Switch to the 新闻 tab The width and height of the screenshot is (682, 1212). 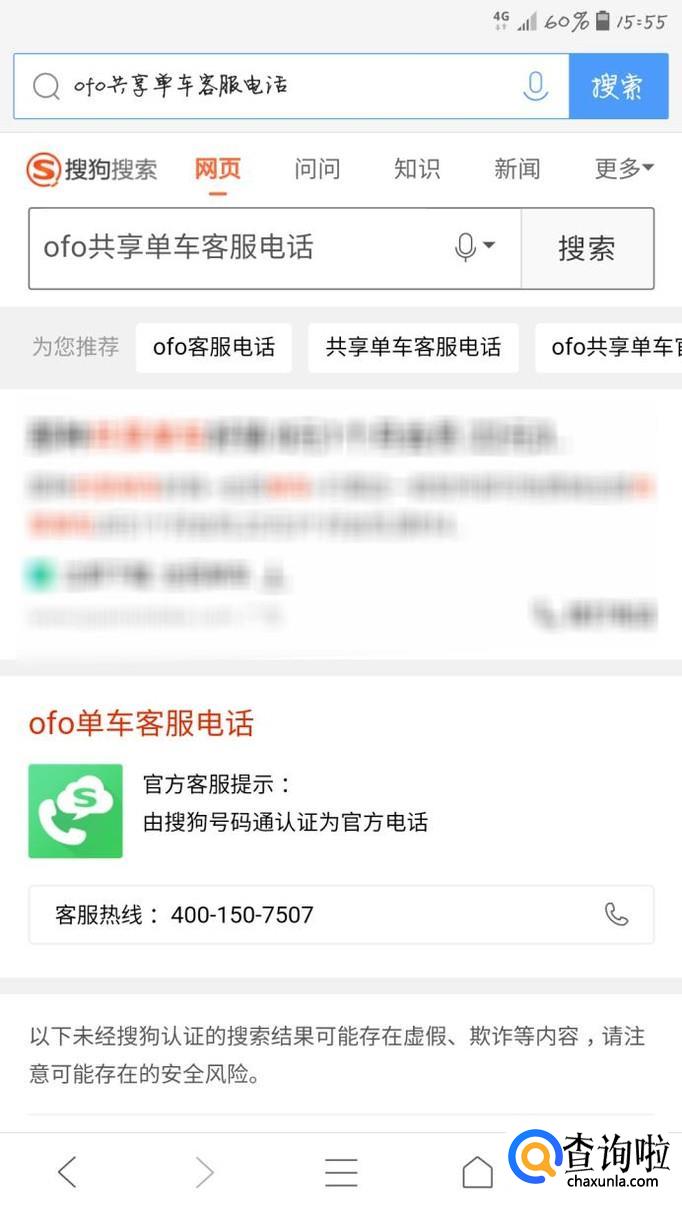pyautogui.click(x=517, y=169)
